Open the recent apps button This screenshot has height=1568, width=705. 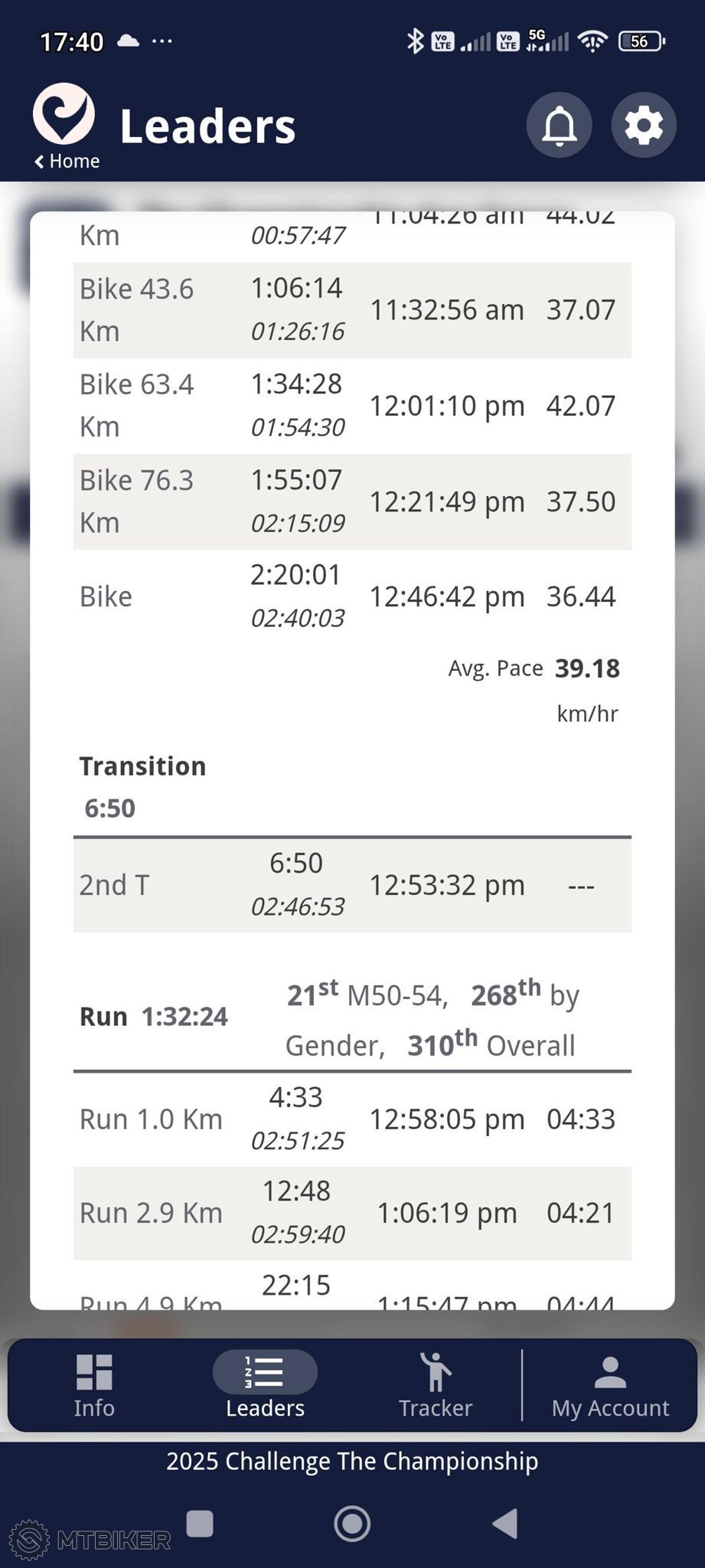[x=200, y=1524]
